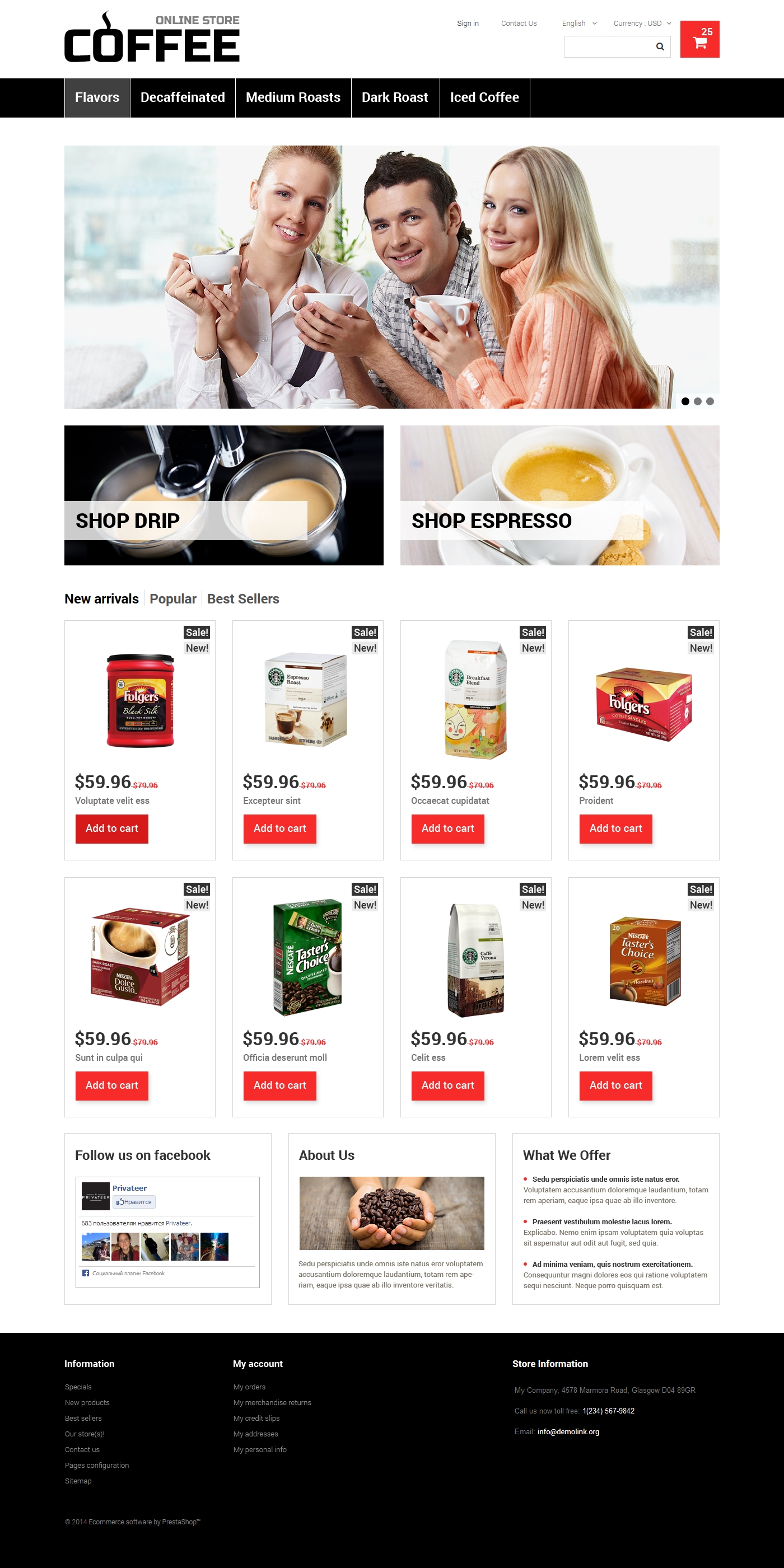Focus the header search field
784x1568 pixels.
(x=608, y=47)
